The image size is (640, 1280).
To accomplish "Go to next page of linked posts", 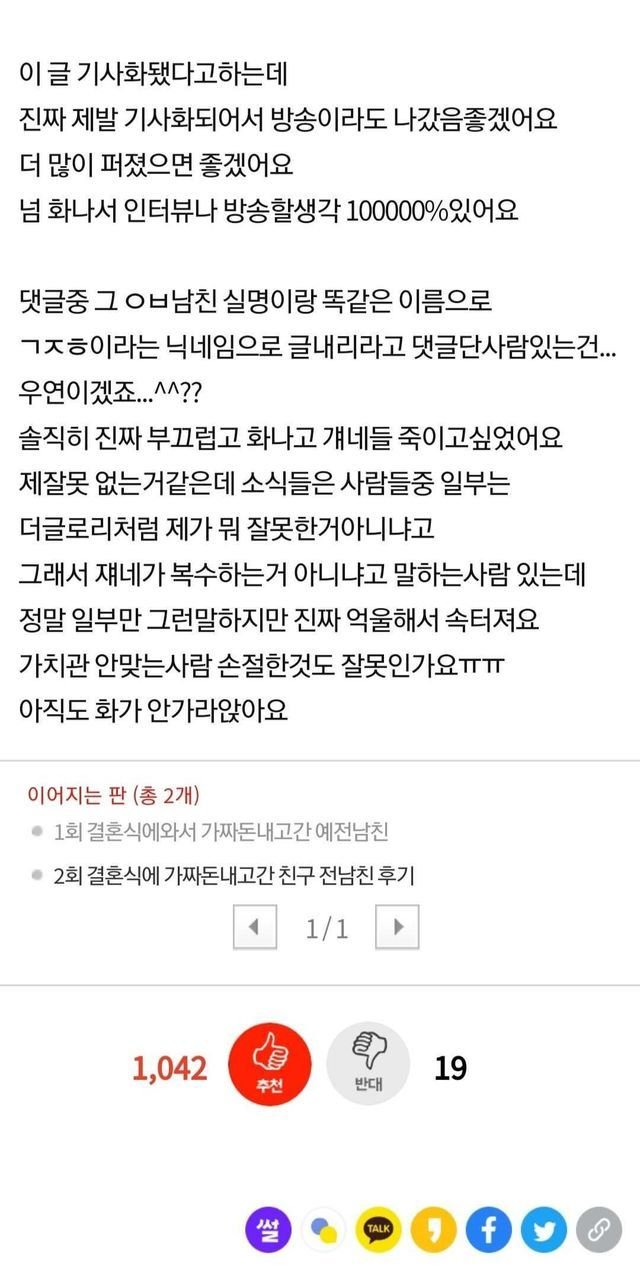I will pos(397,927).
